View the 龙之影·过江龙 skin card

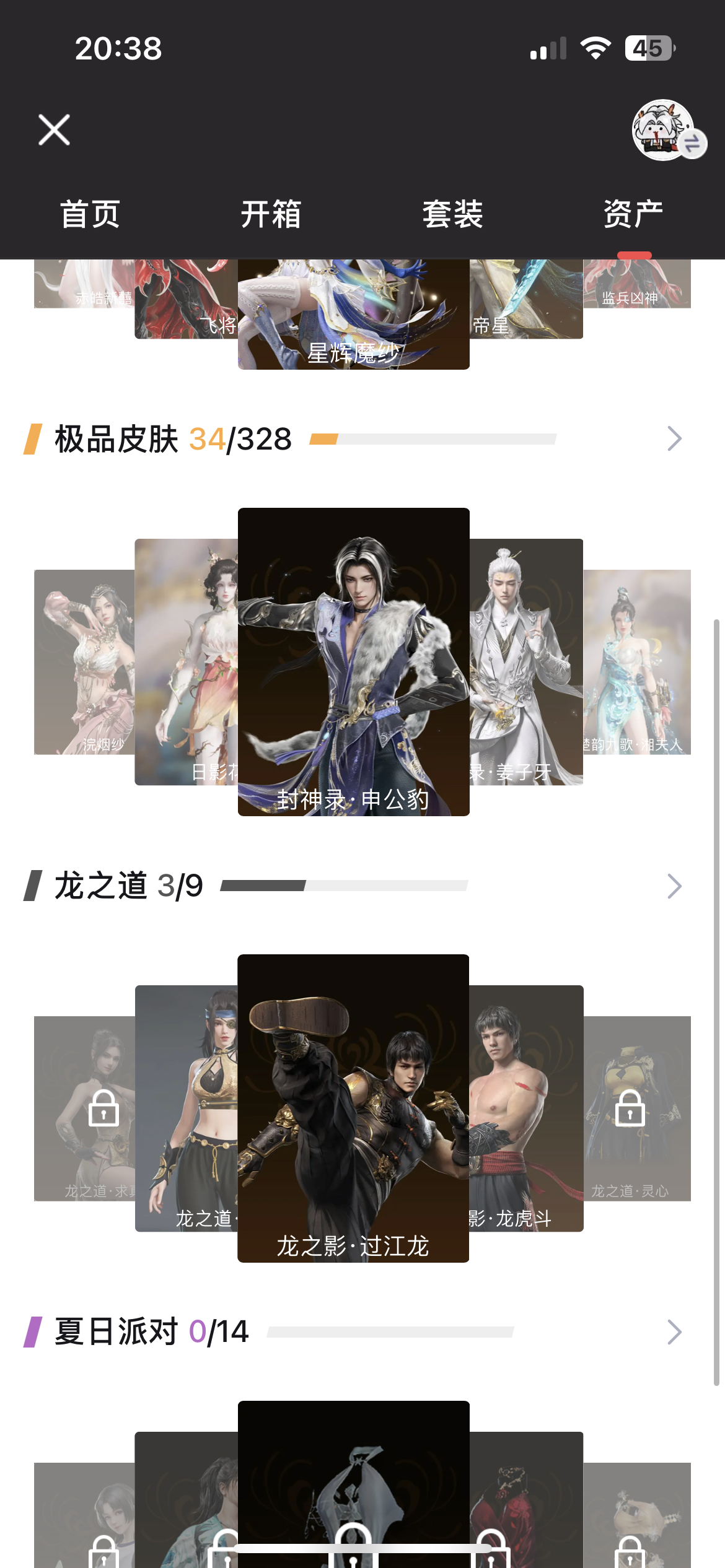coord(353,1108)
